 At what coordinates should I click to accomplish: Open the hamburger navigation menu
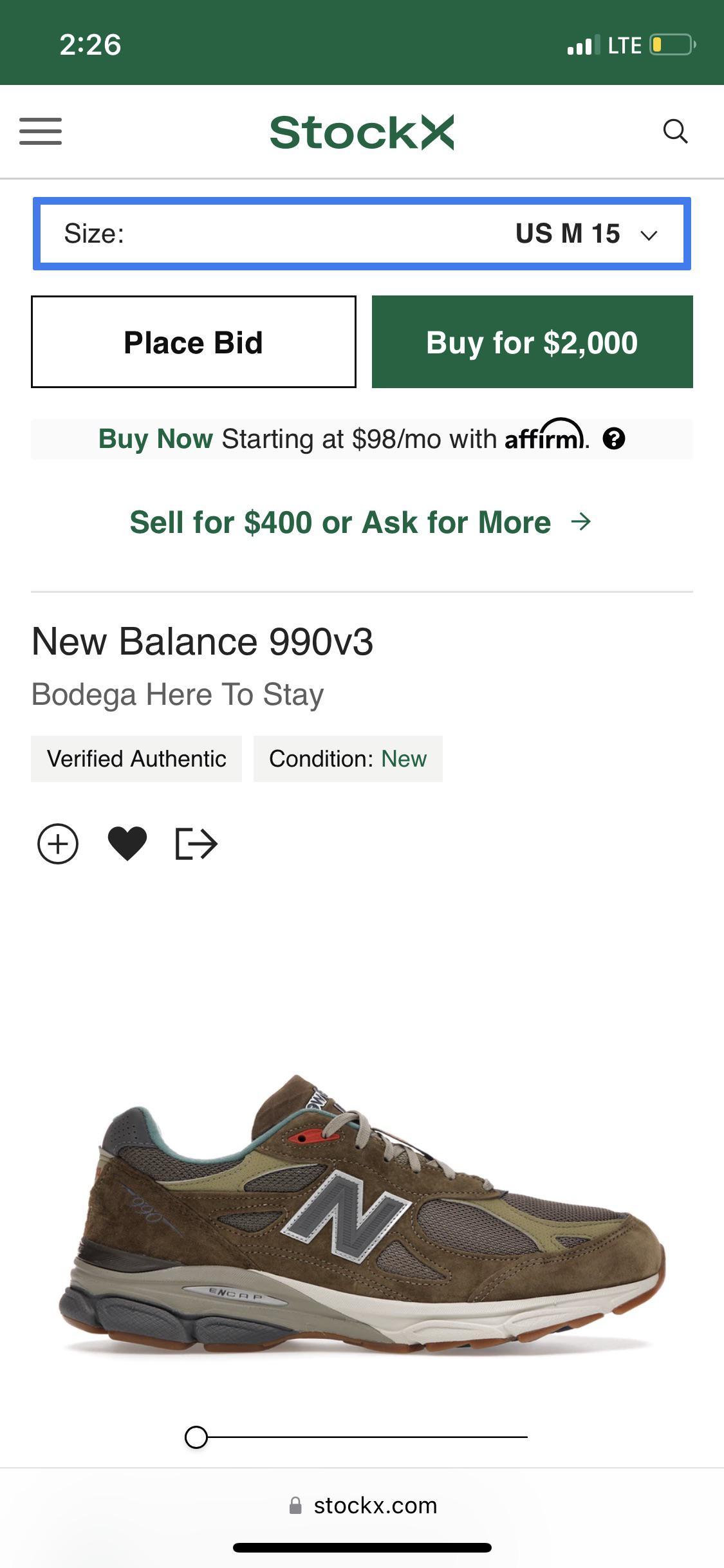41,132
